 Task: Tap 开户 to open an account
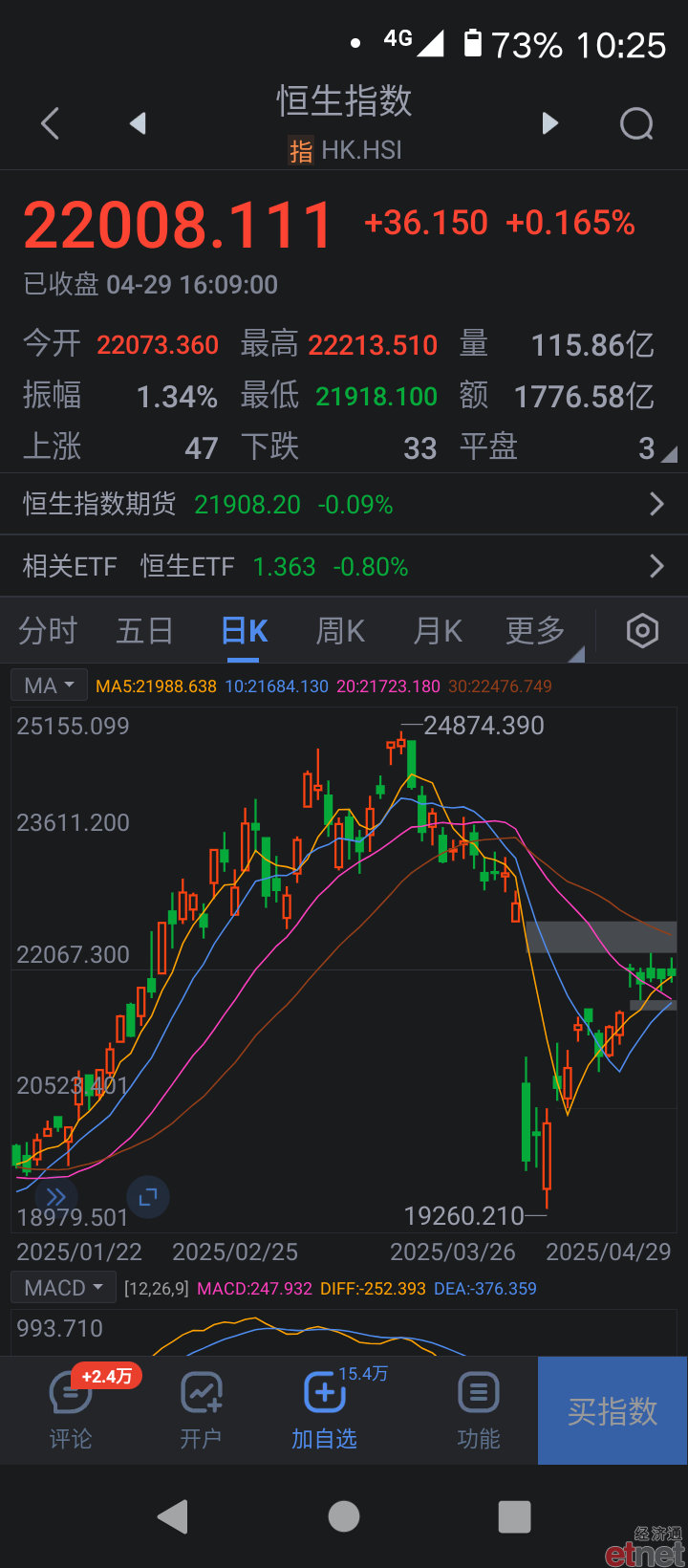(x=201, y=1410)
